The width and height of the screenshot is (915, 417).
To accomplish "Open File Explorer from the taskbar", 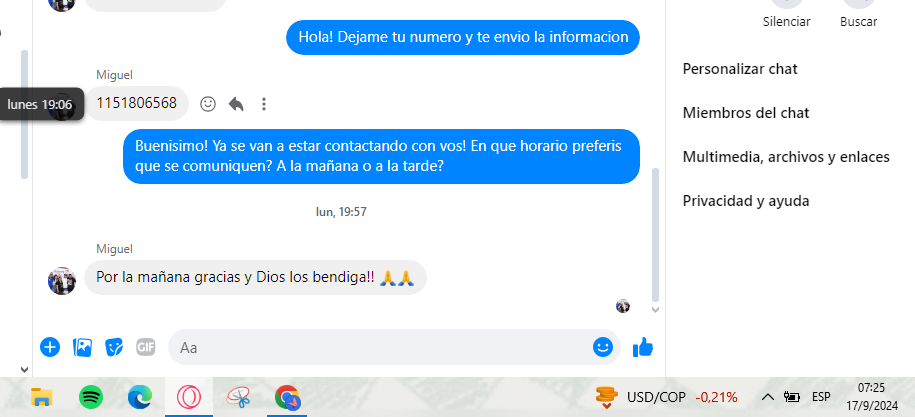I will coord(42,397).
